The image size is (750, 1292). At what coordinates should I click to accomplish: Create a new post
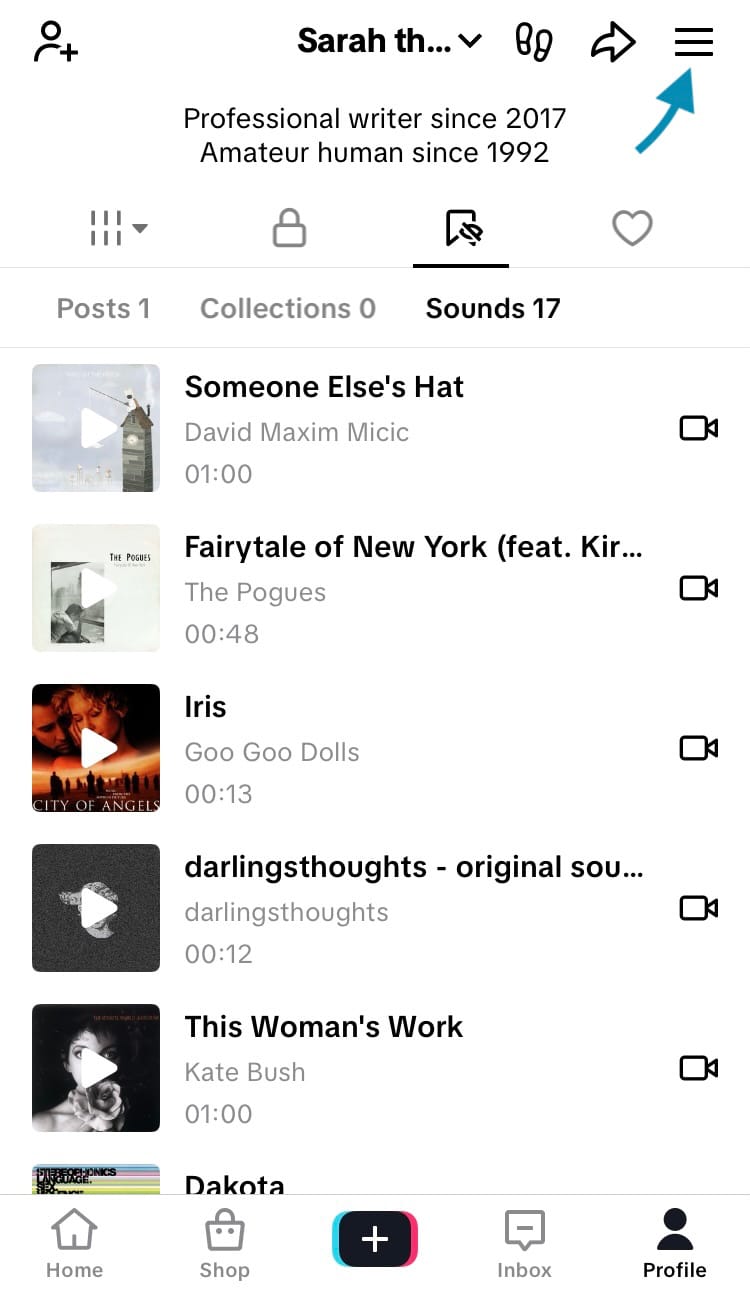(375, 1239)
